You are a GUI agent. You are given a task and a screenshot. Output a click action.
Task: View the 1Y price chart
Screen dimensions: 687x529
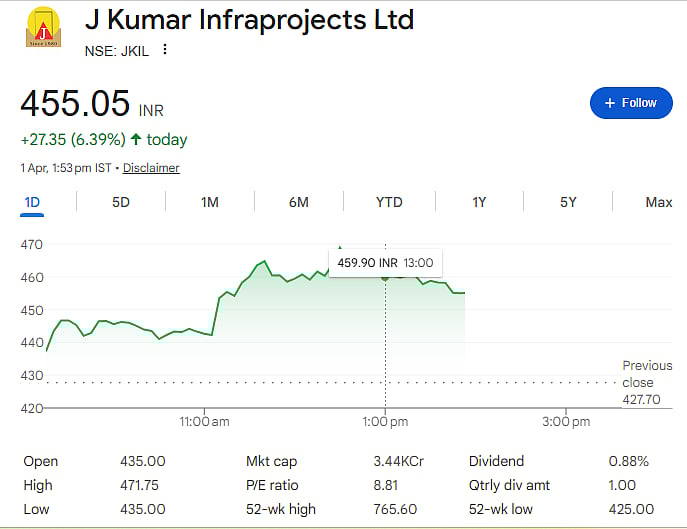[479, 202]
